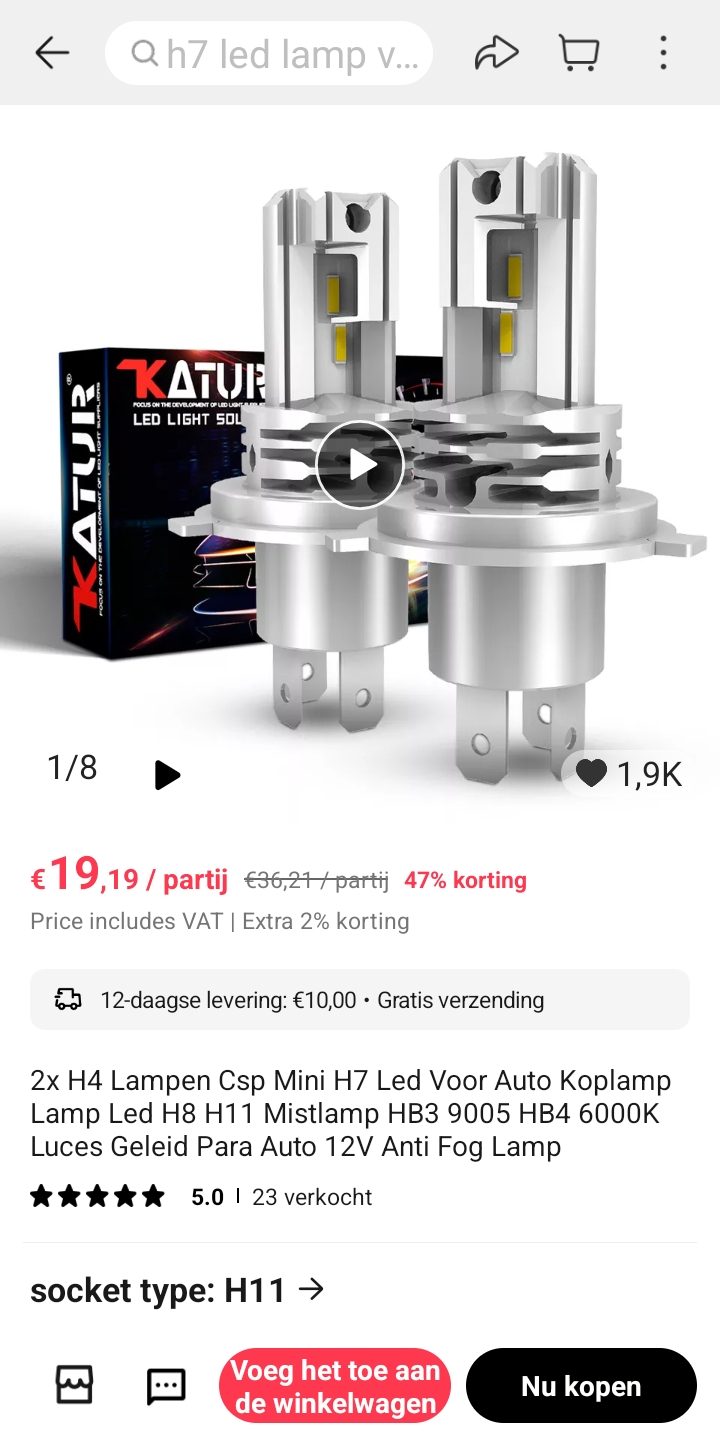Tap the small play icon beside 1/8
Image resolution: width=720 pixels, height=1442 pixels.
pyautogui.click(x=167, y=774)
